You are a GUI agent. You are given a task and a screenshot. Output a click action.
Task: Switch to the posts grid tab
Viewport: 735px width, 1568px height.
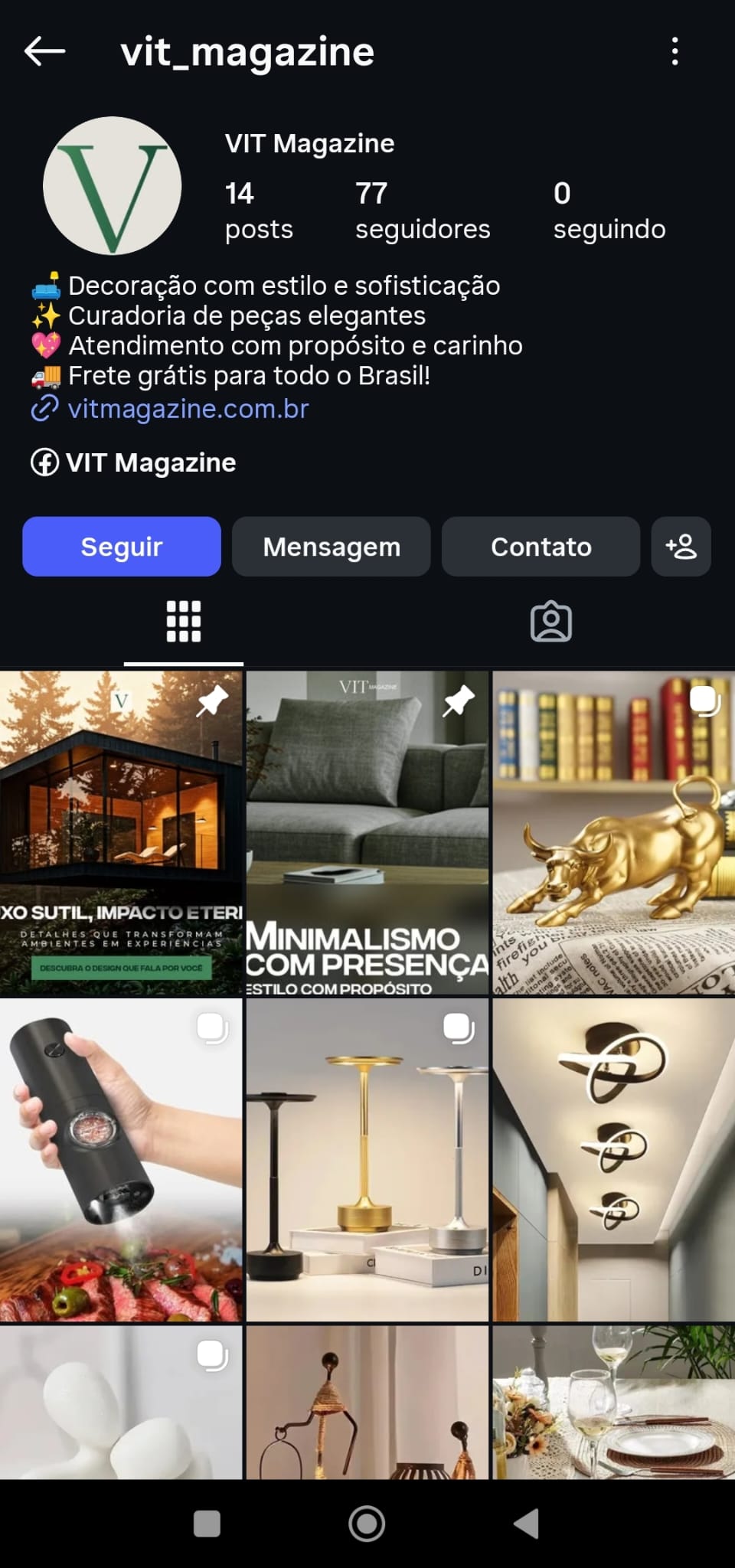click(x=182, y=622)
